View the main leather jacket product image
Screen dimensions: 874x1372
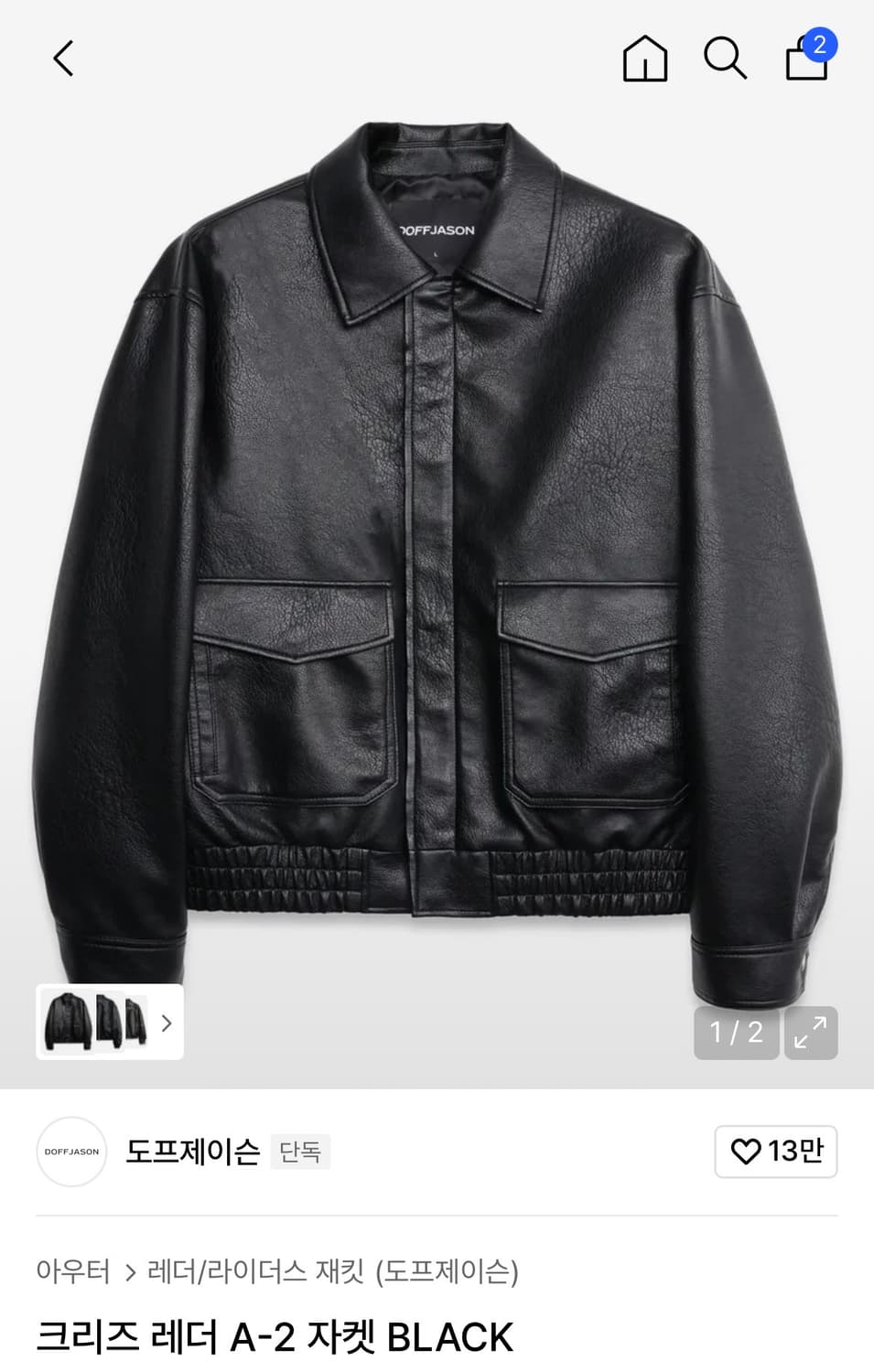437,549
